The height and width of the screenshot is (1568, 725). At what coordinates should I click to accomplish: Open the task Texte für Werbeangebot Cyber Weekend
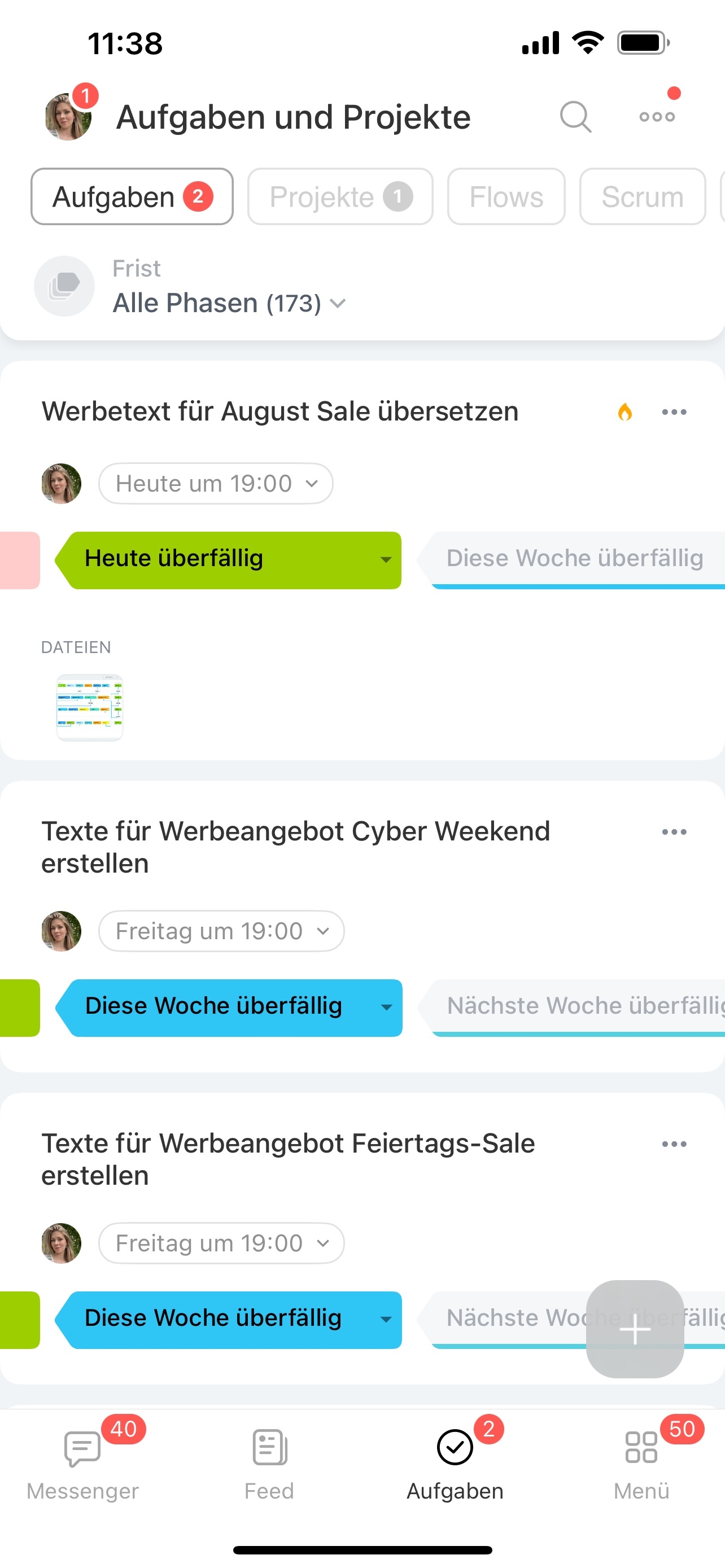click(x=295, y=847)
